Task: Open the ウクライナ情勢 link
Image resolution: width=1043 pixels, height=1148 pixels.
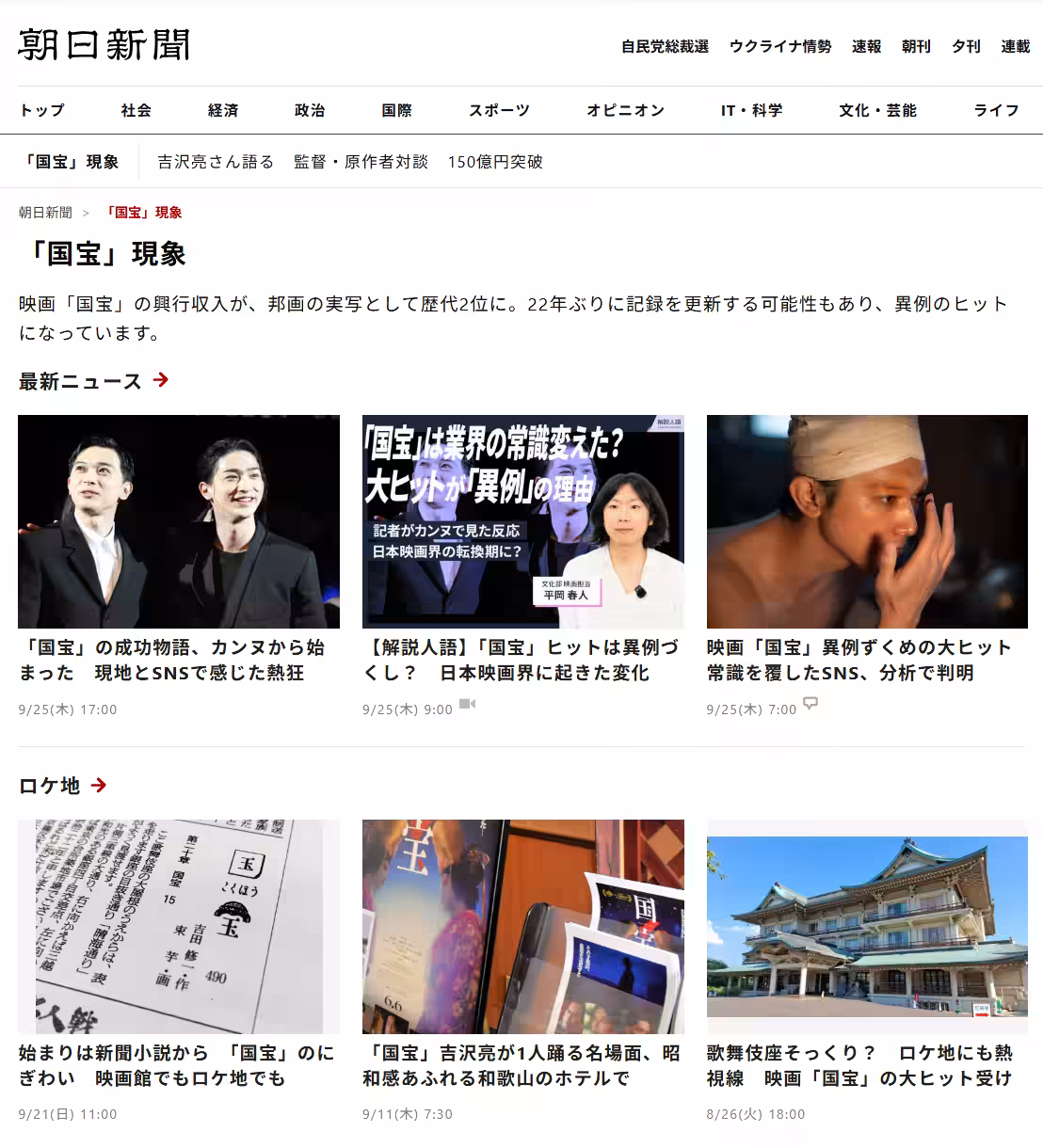Action: click(x=779, y=47)
